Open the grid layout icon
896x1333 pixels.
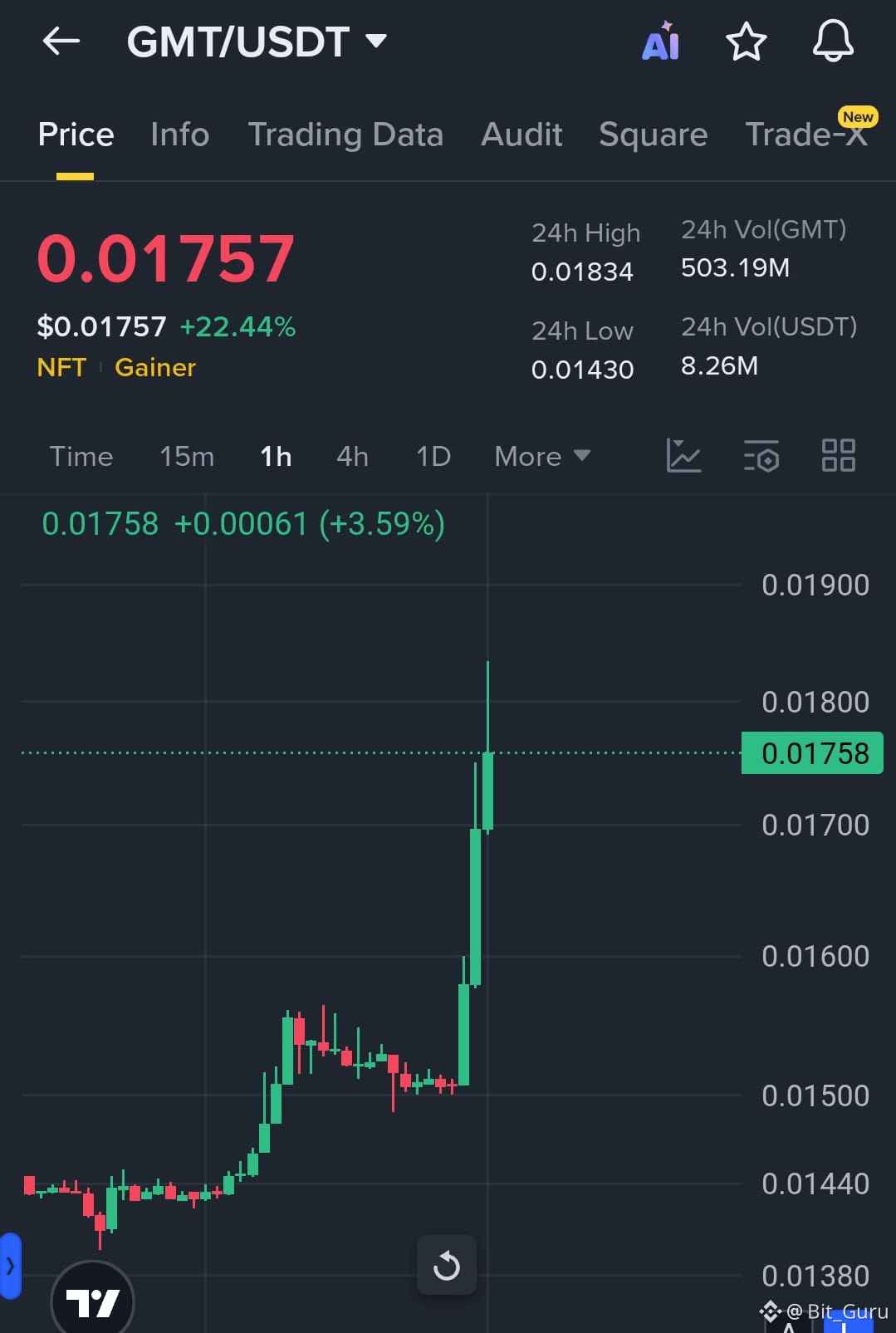838,456
